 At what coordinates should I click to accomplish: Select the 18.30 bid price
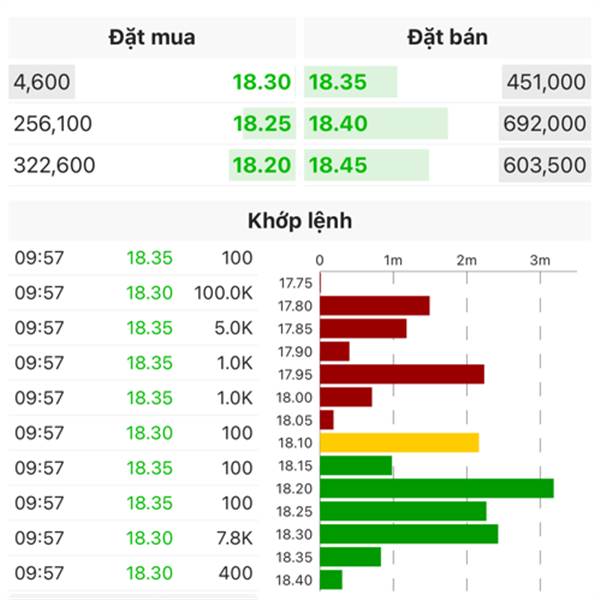(261, 82)
